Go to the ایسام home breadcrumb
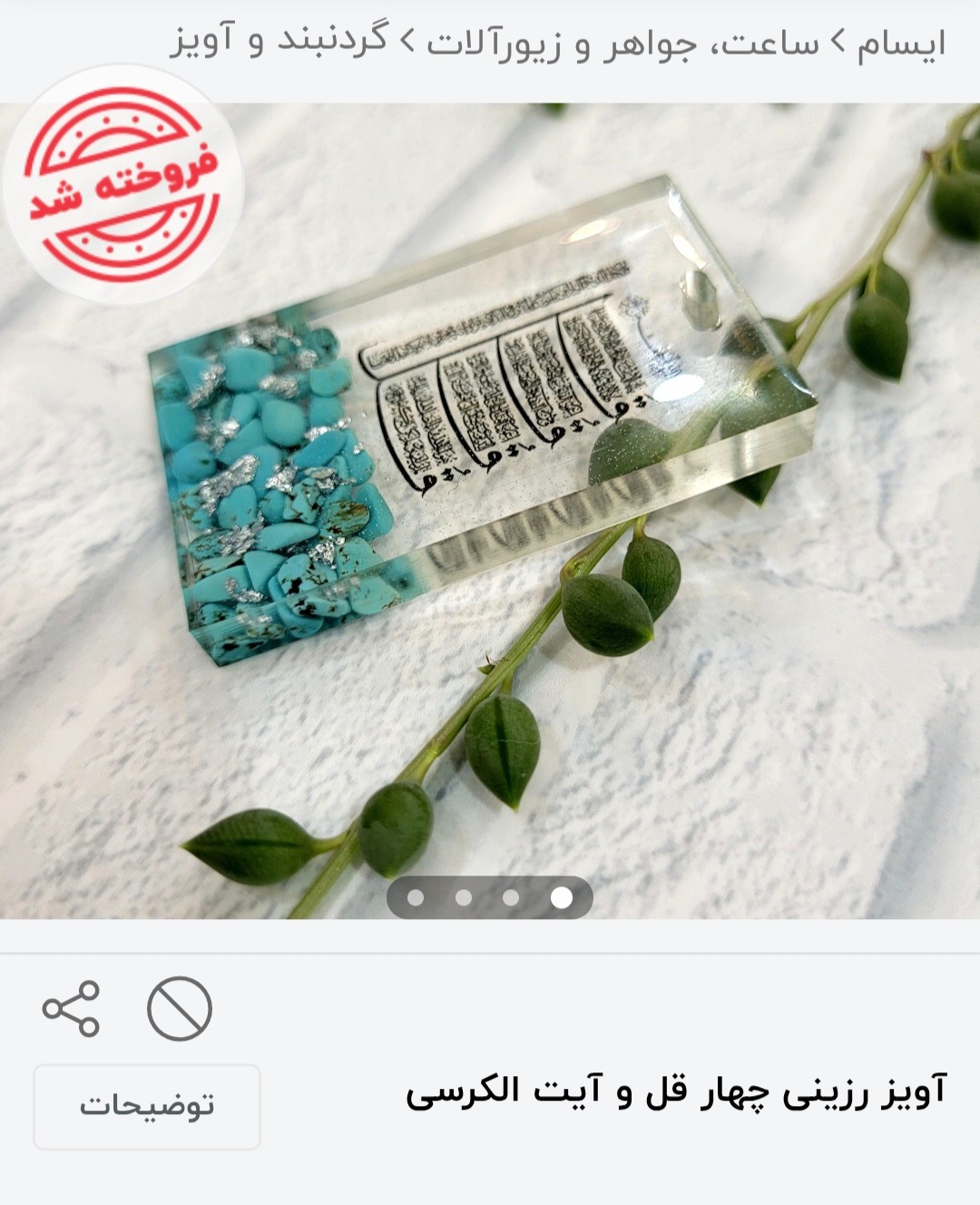The image size is (980, 1205). tap(901, 43)
